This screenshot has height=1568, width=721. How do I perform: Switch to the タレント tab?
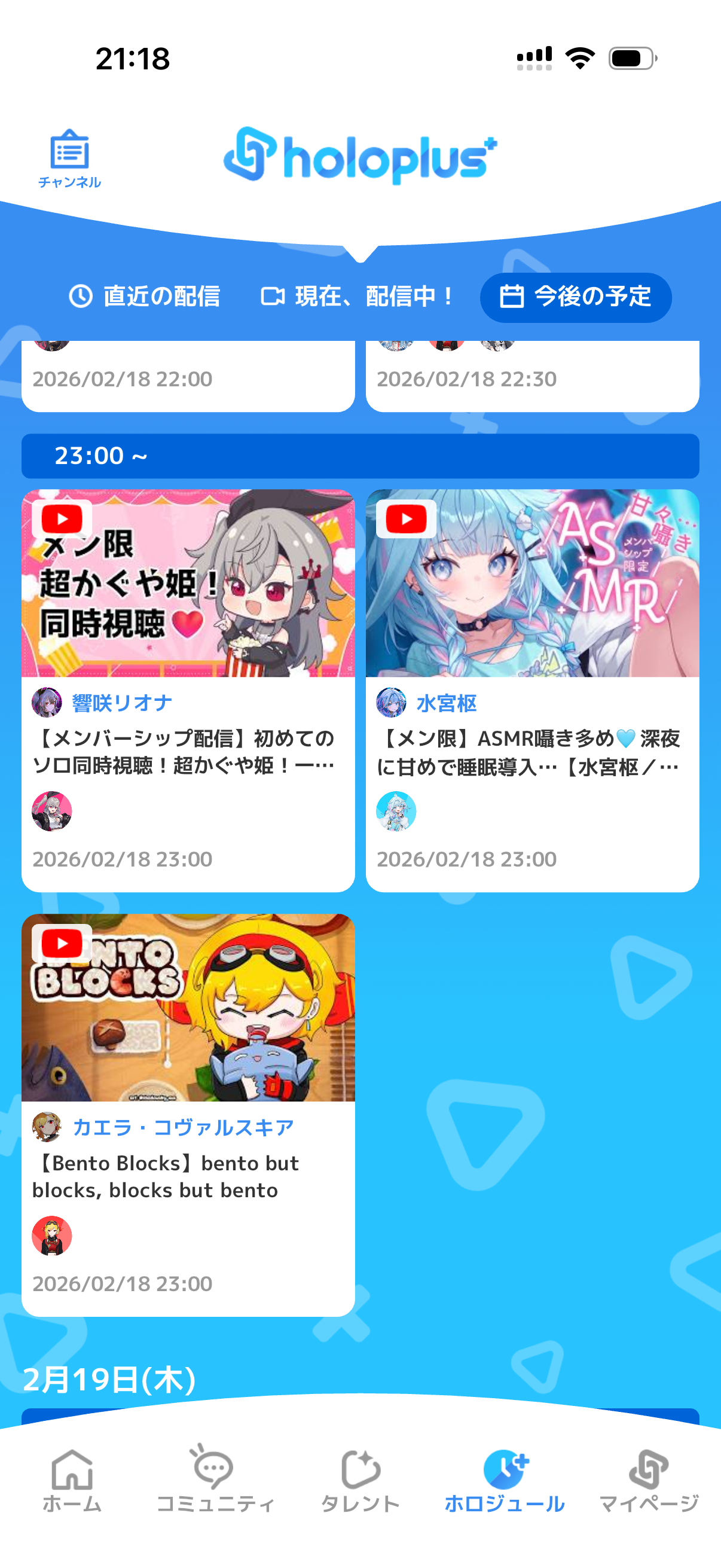[360, 1480]
